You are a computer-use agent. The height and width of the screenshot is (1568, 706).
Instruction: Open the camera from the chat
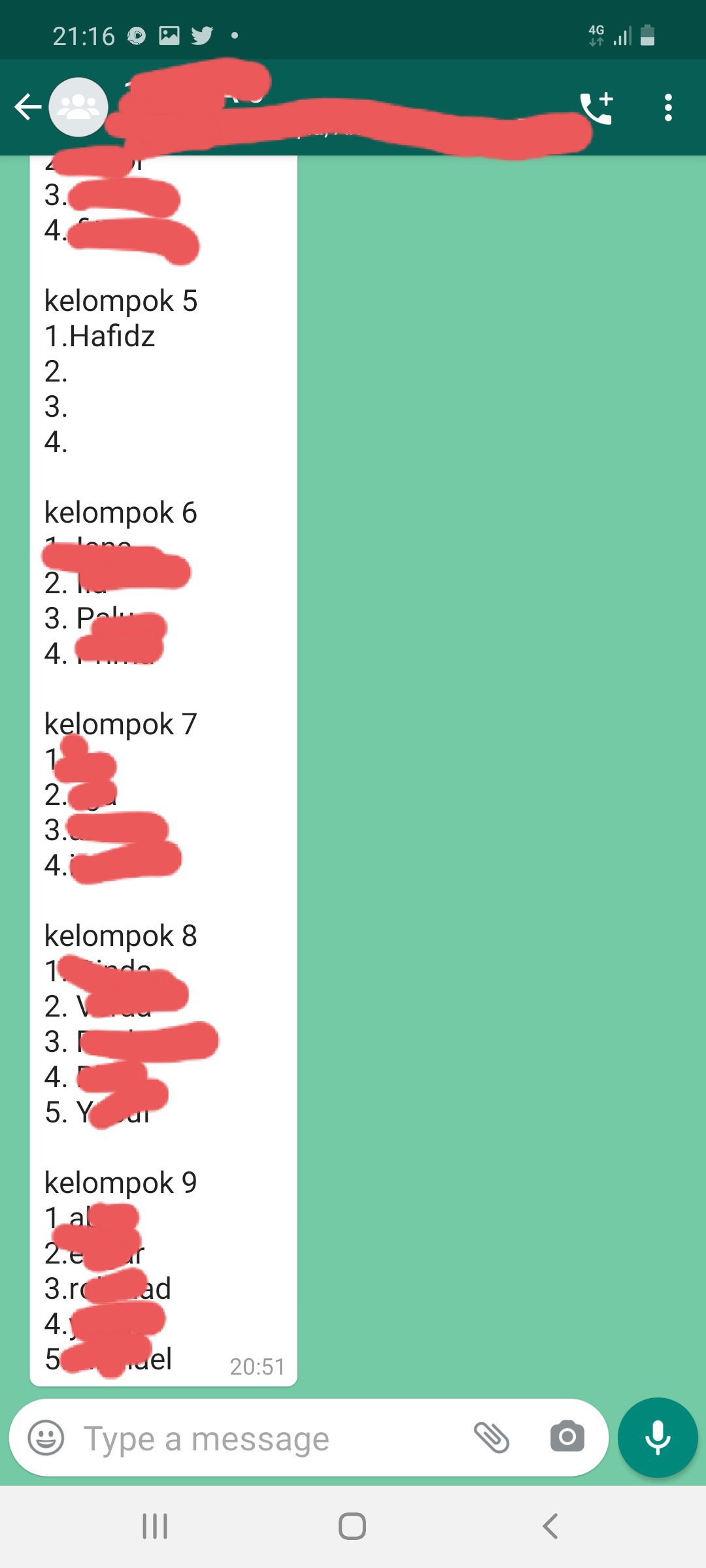coord(567,1437)
